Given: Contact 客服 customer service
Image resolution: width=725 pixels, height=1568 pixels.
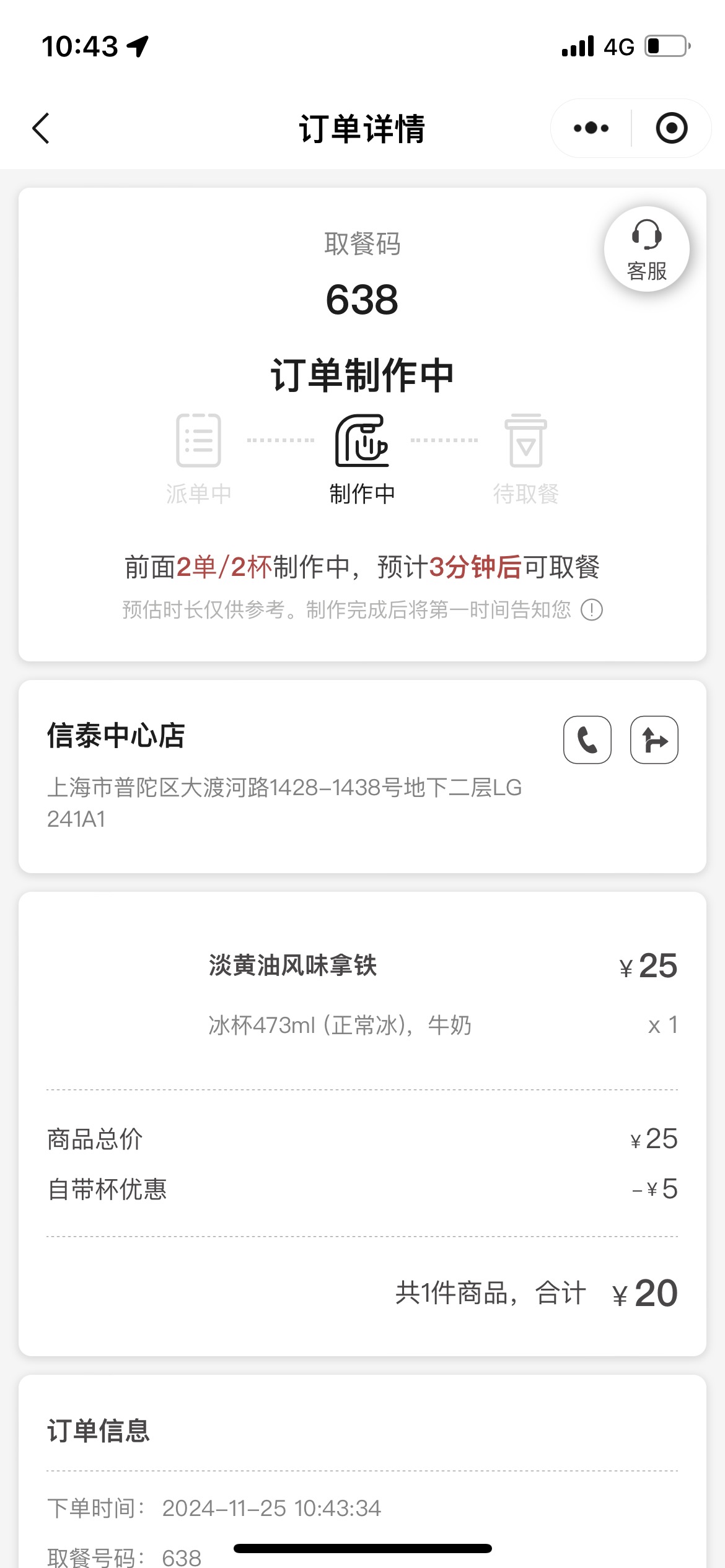Looking at the screenshot, I should pyautogui.click(x=647, y=249).
